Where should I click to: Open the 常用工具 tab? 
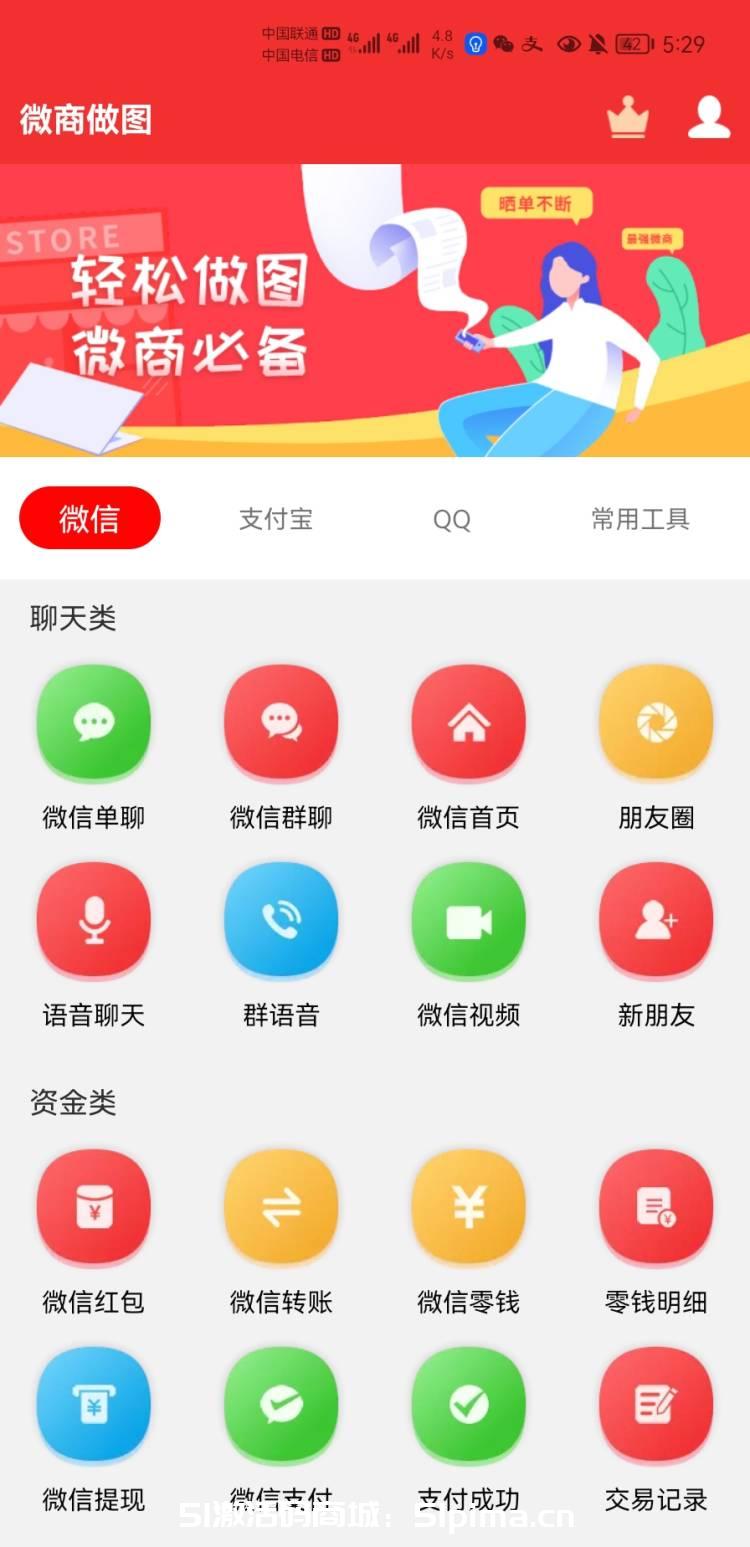[641, 518]
